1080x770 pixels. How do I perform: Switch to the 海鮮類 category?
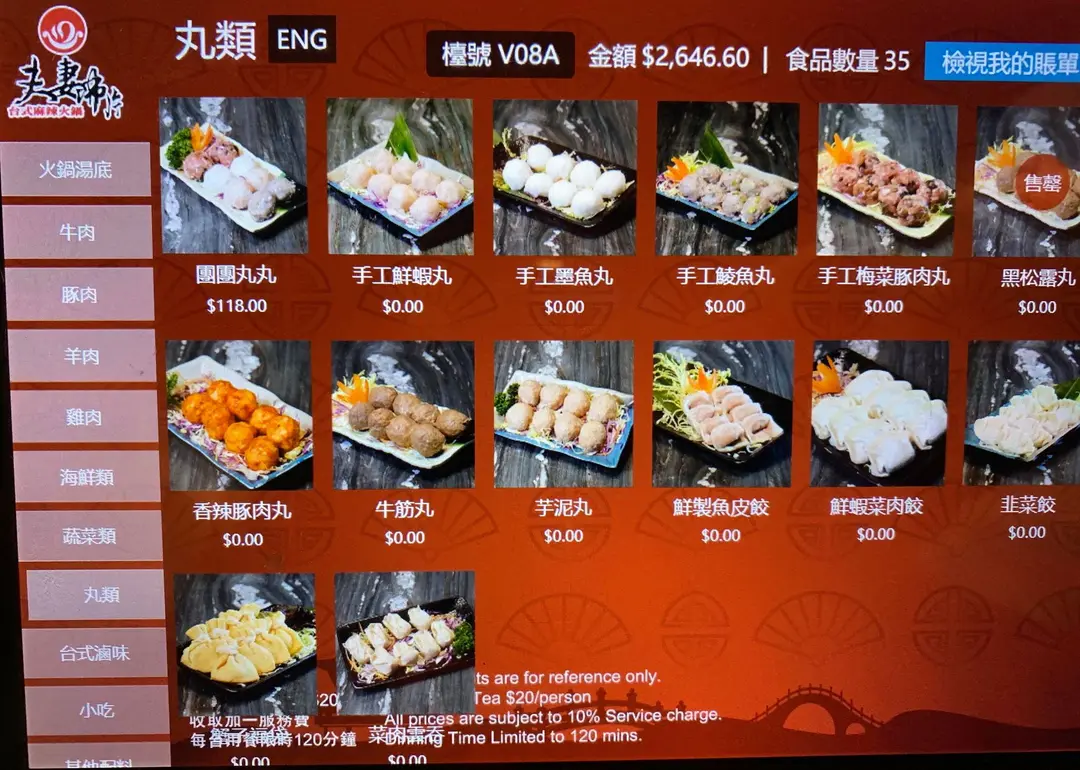coord(87,477)
